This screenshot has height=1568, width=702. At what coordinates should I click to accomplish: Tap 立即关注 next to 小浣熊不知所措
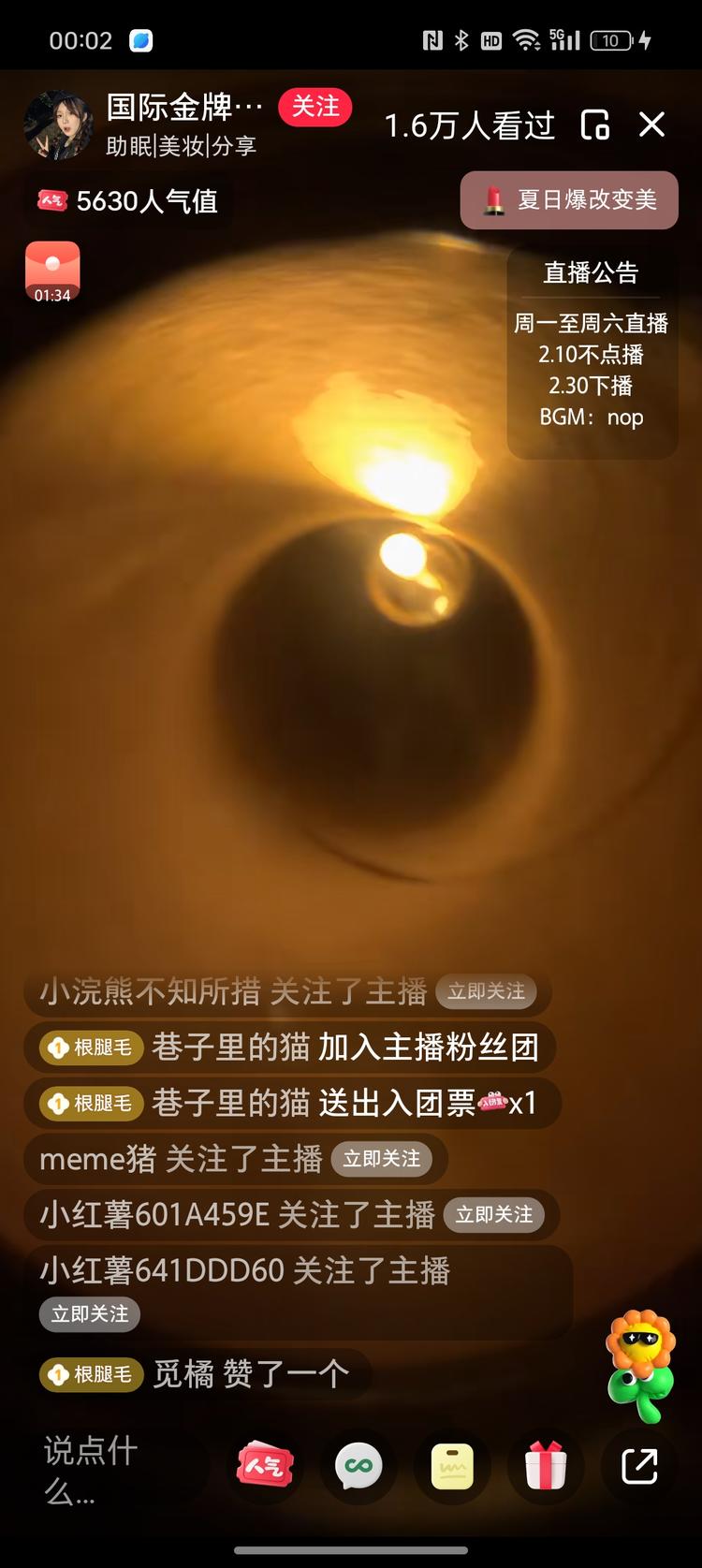click(487, 991)
